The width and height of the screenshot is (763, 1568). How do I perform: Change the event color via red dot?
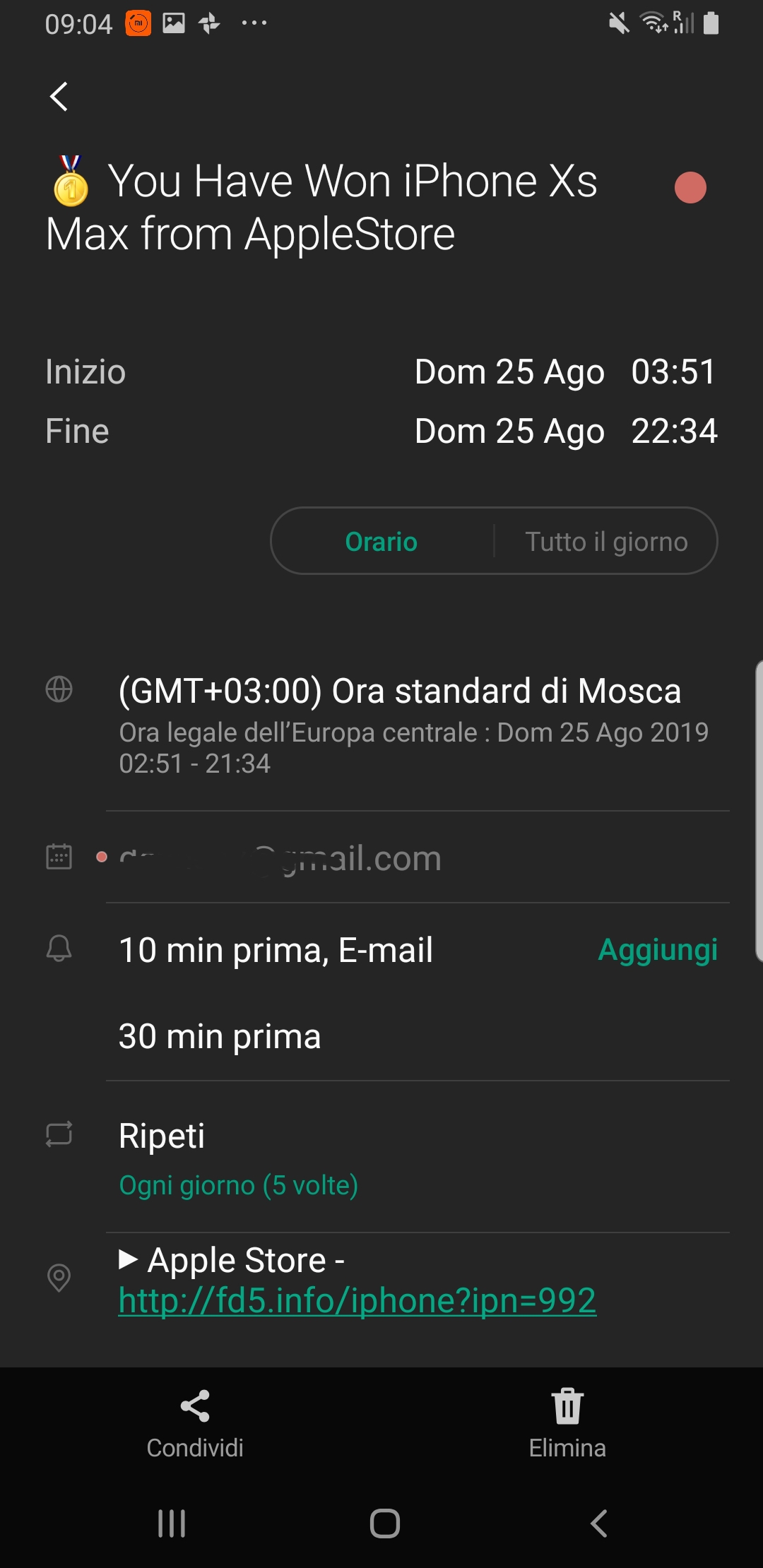pyautogui.click(x=690, y=187)
